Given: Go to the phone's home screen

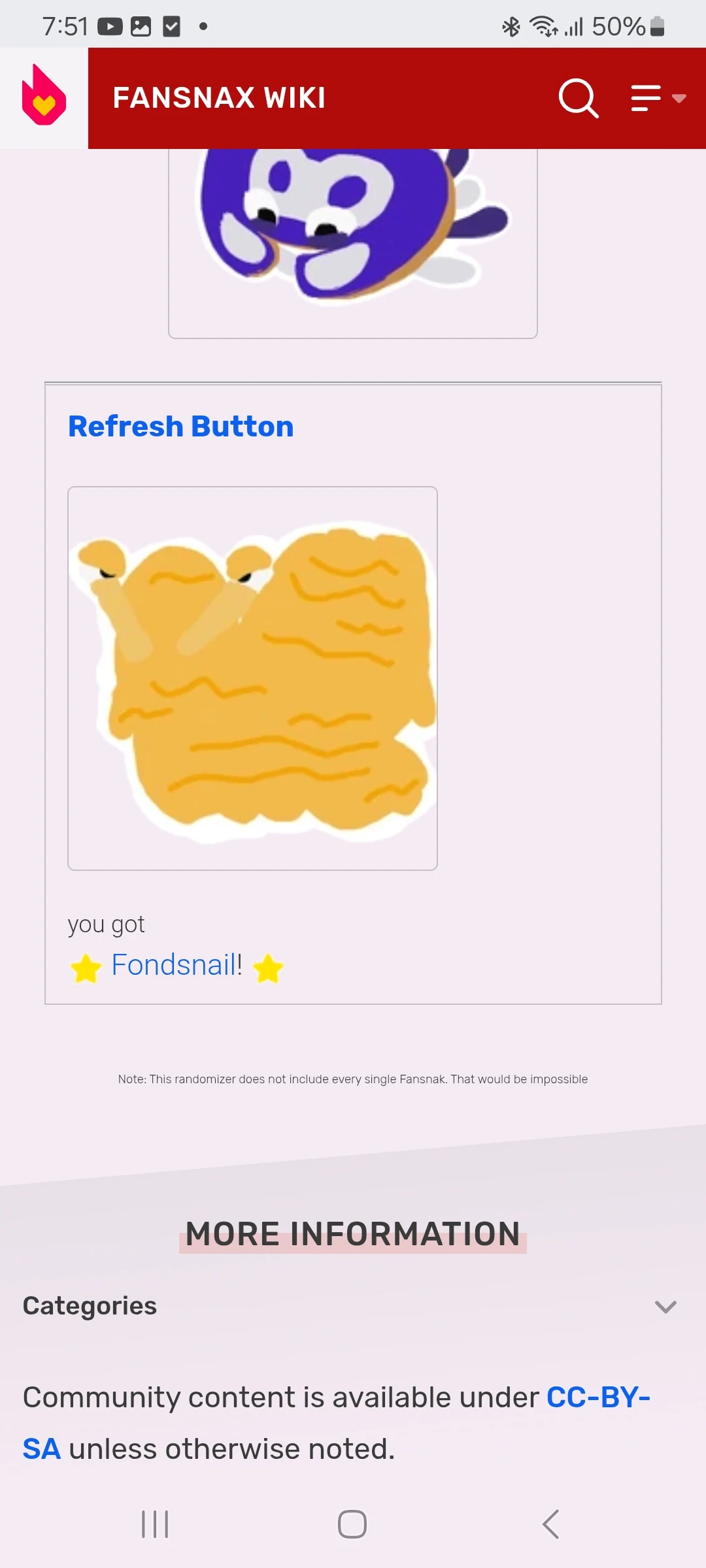Looking at the screenshot, I should pos(352,1524).
